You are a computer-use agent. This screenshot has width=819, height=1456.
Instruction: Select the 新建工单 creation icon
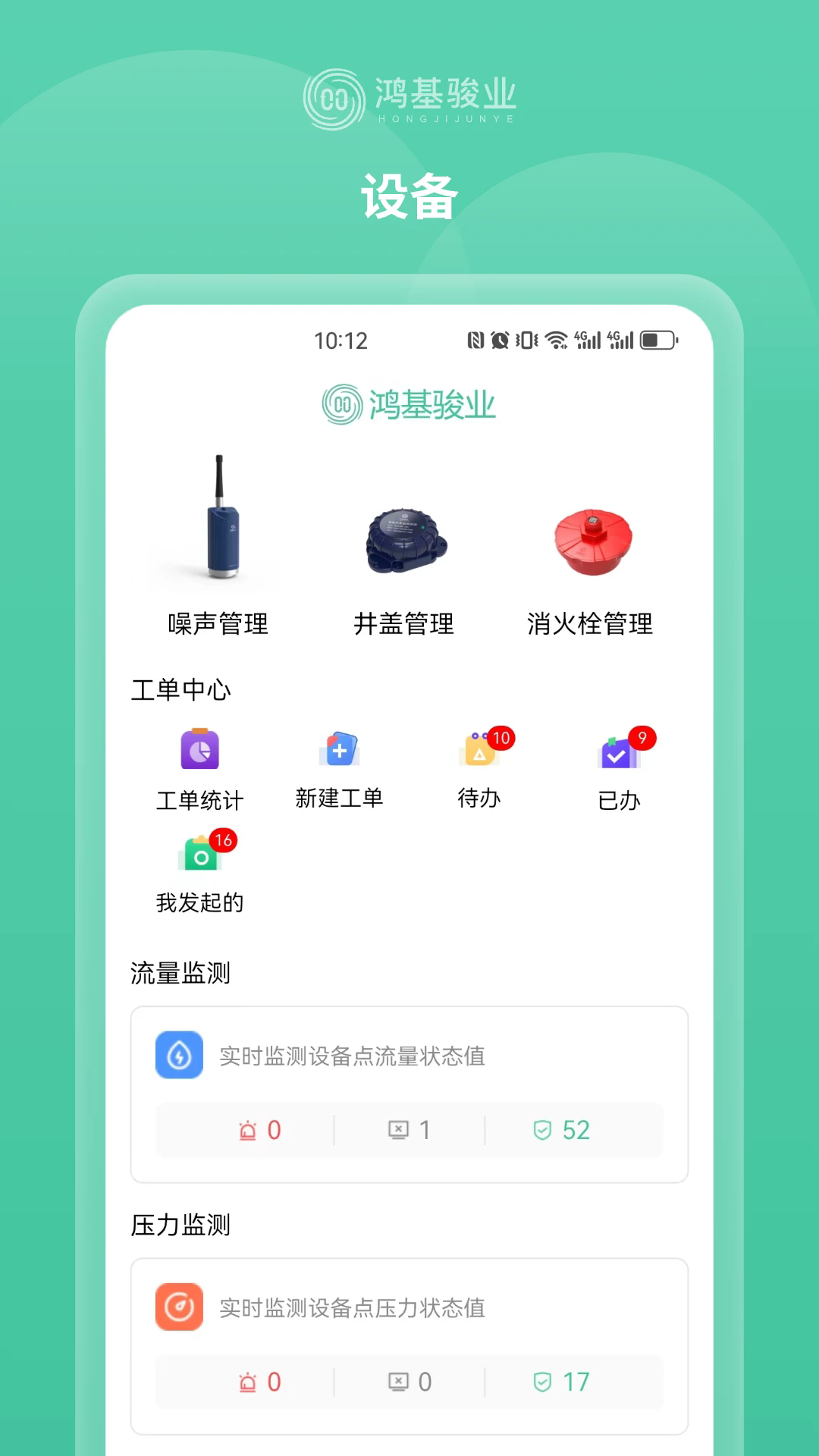(339, 751)
